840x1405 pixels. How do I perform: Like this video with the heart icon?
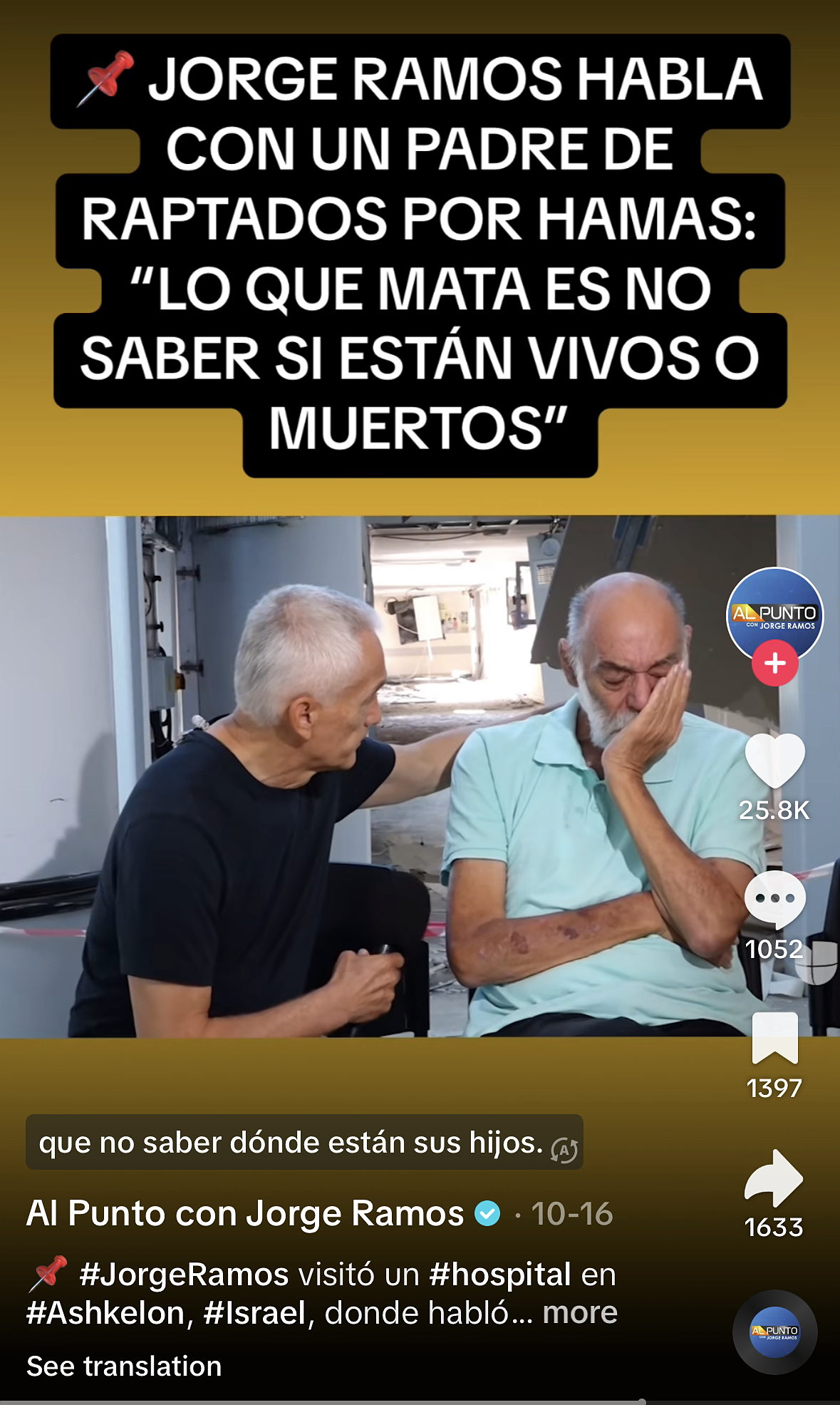coord(774,761)
